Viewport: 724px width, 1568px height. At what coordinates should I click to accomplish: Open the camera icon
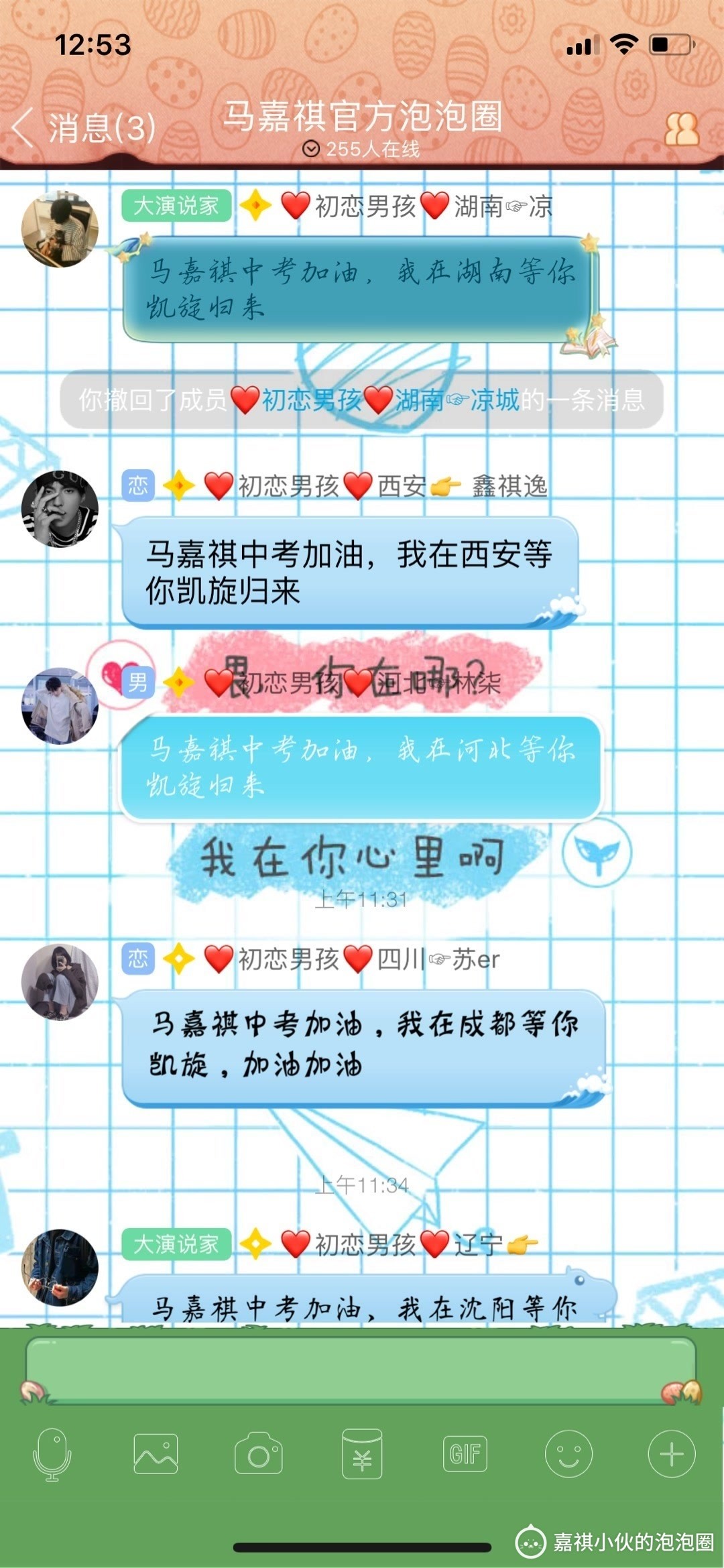click(x=259, y=1453)
